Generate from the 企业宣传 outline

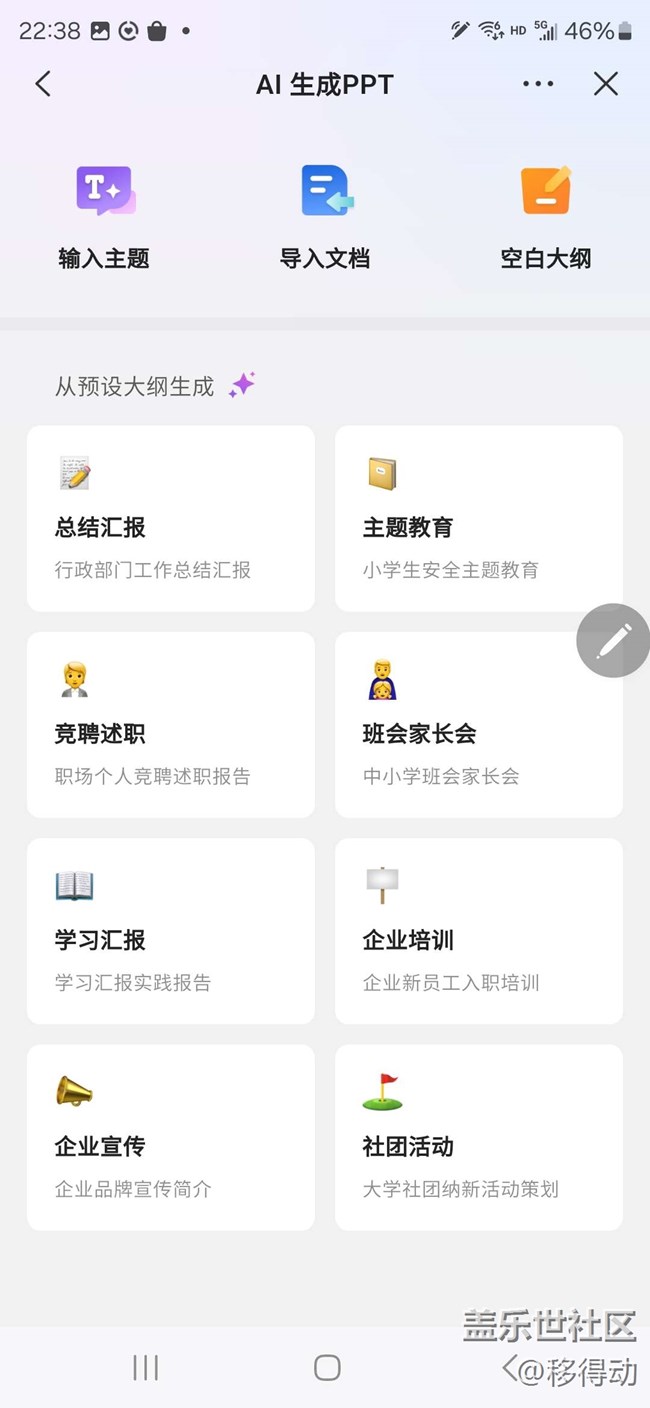[171, 1137]
